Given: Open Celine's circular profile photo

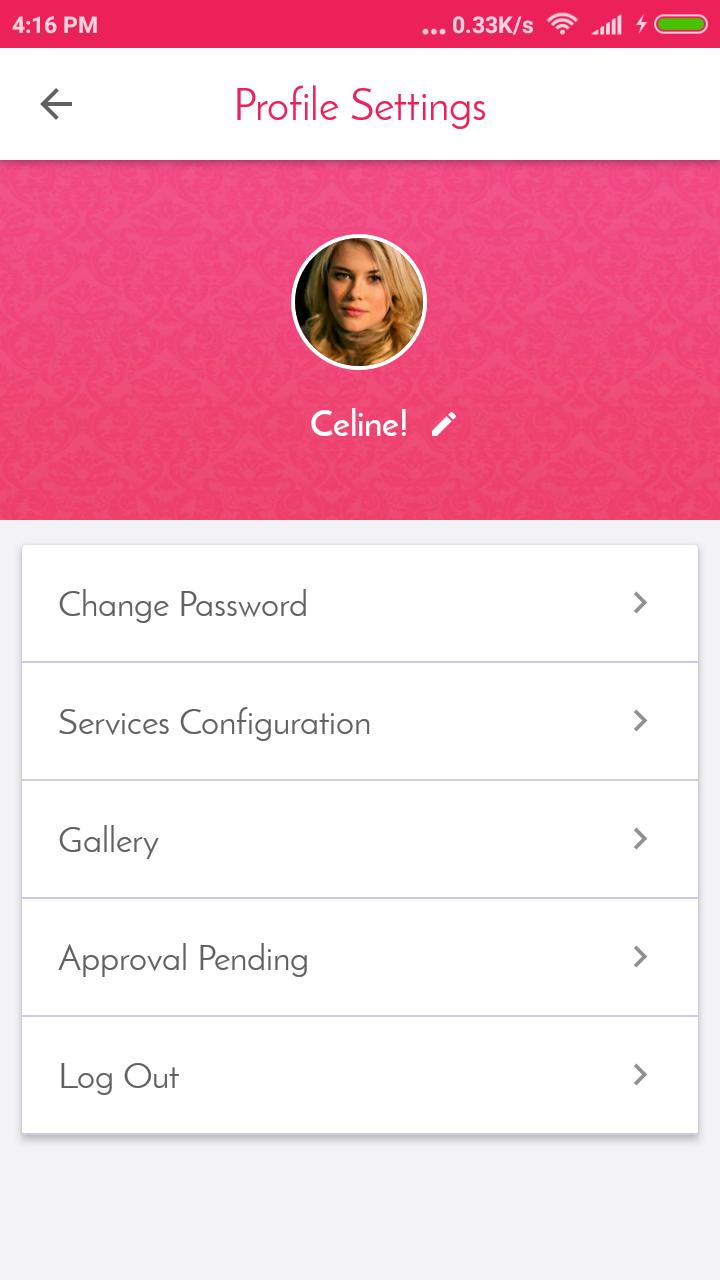Looking at the screenshot, I should click(x=358, y=301).
